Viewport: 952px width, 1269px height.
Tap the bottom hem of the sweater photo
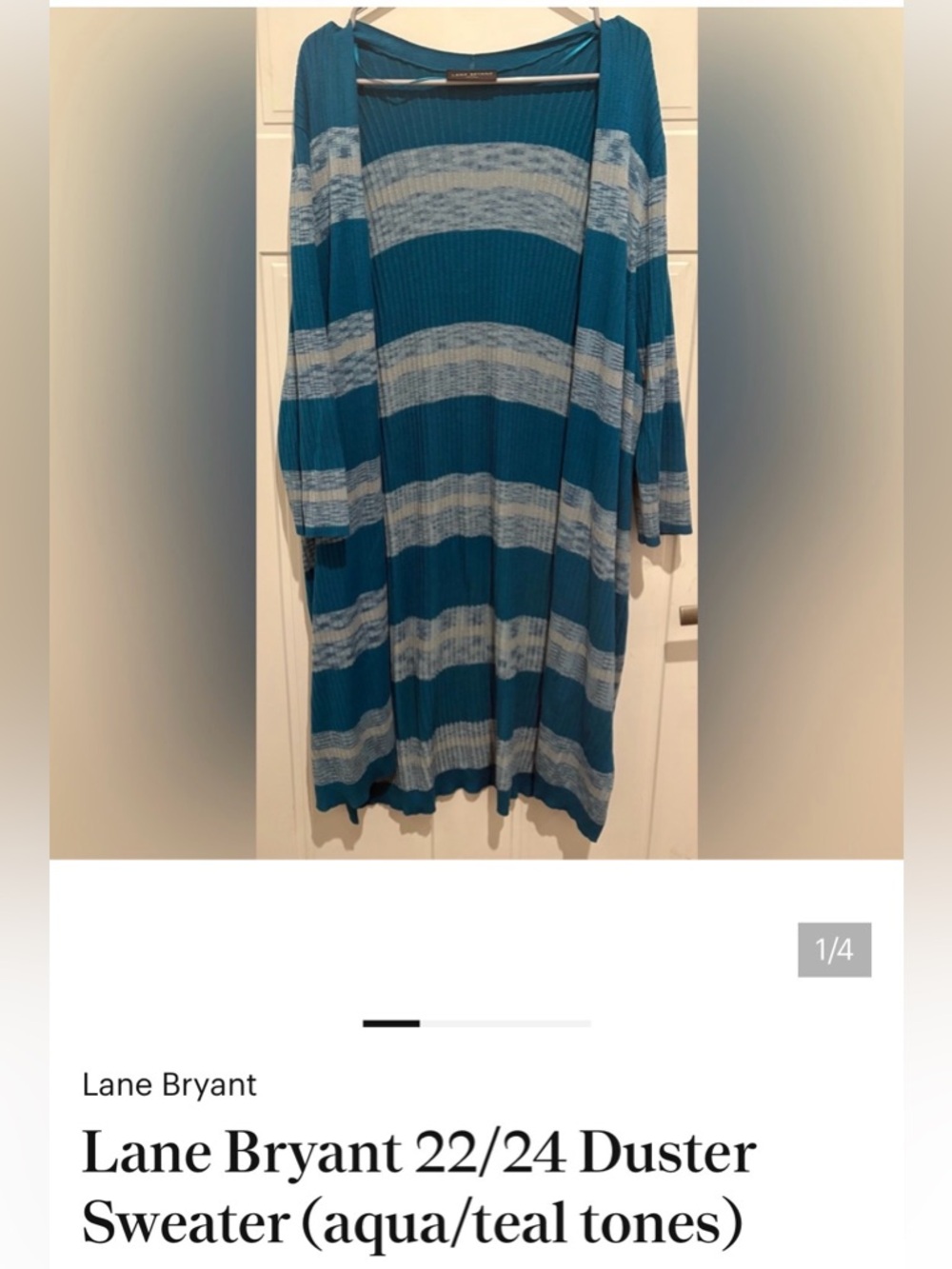(476, 790)
